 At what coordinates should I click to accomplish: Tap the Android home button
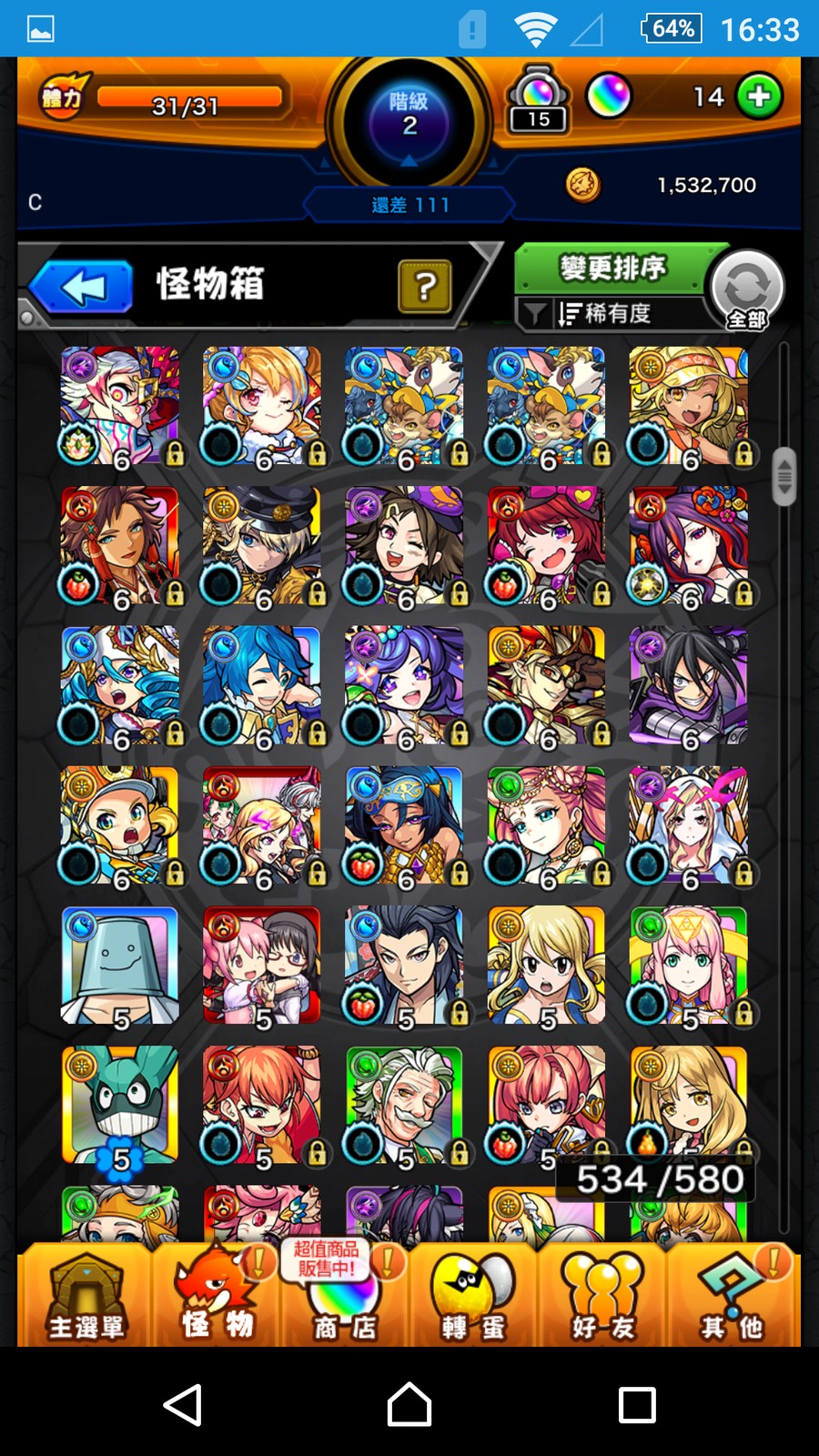point(409,1404)
